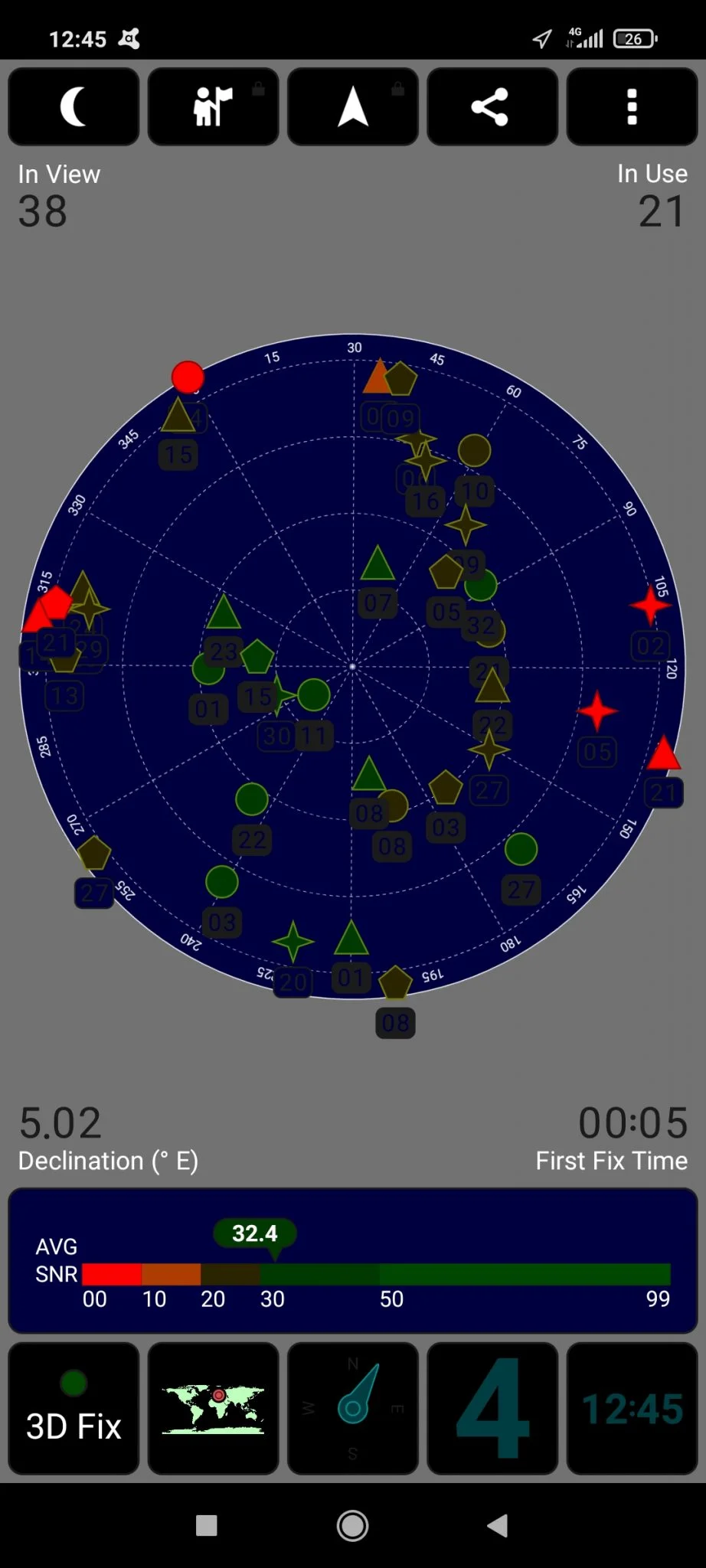Go back using system back button
The image size is (706, 1568).
tap(498, 1525)
